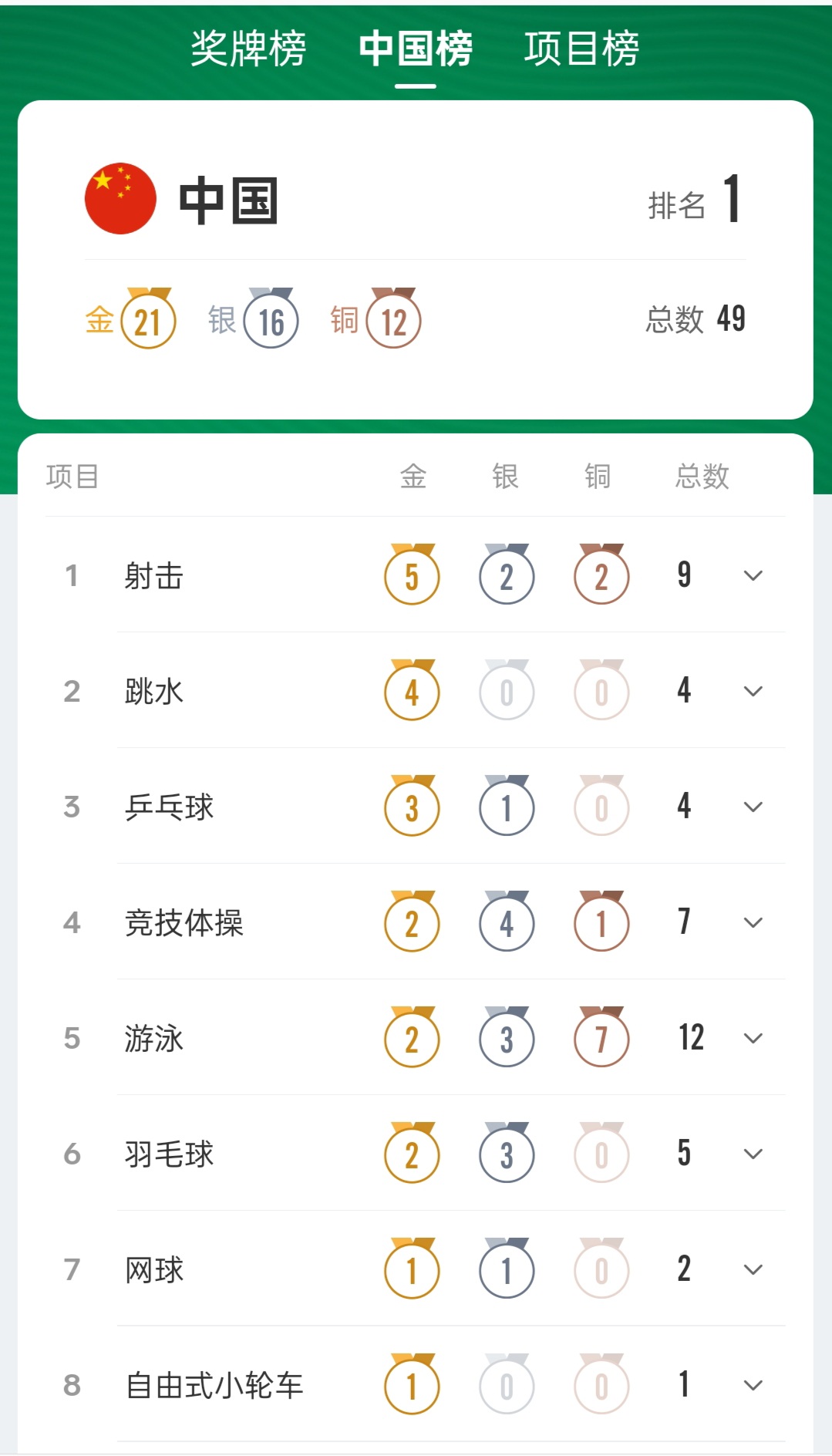Expand the 射击 row details
Image resolution: width=832 pixels, height=1456 pixels.
pos(753,575)
